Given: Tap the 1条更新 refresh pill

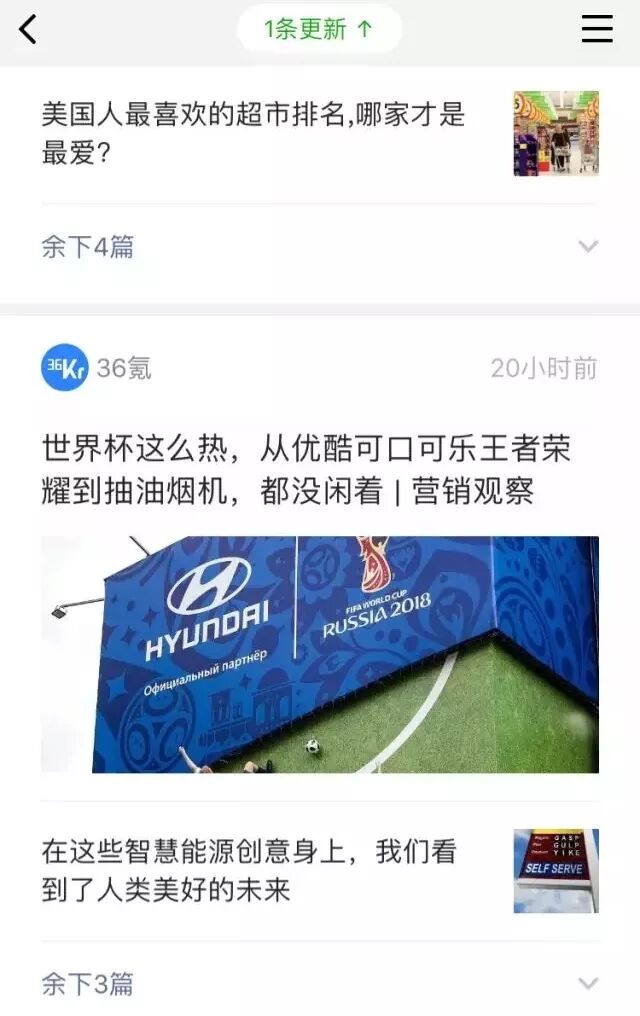Looking at the screenshot, I should (319, 29).
